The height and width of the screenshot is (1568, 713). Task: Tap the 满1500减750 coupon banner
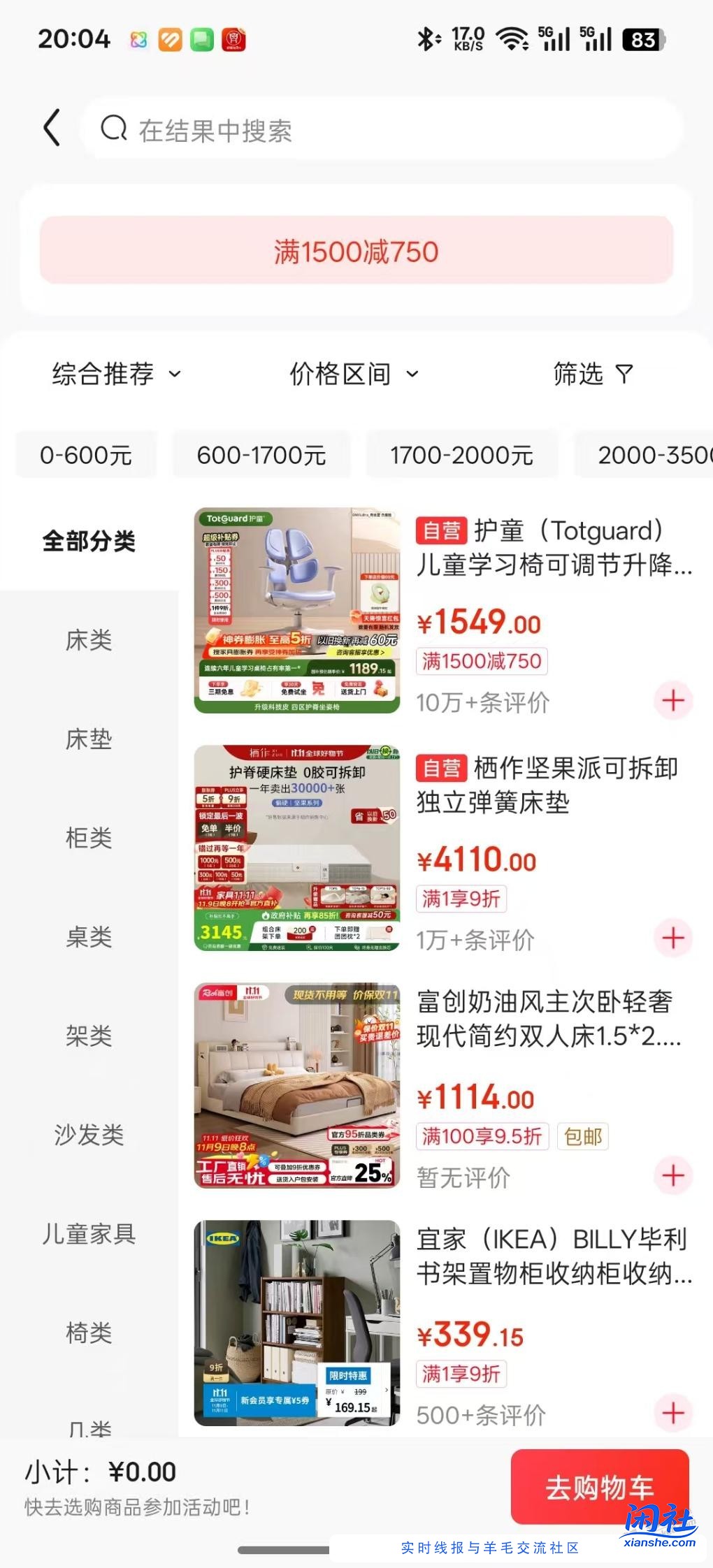356,252
